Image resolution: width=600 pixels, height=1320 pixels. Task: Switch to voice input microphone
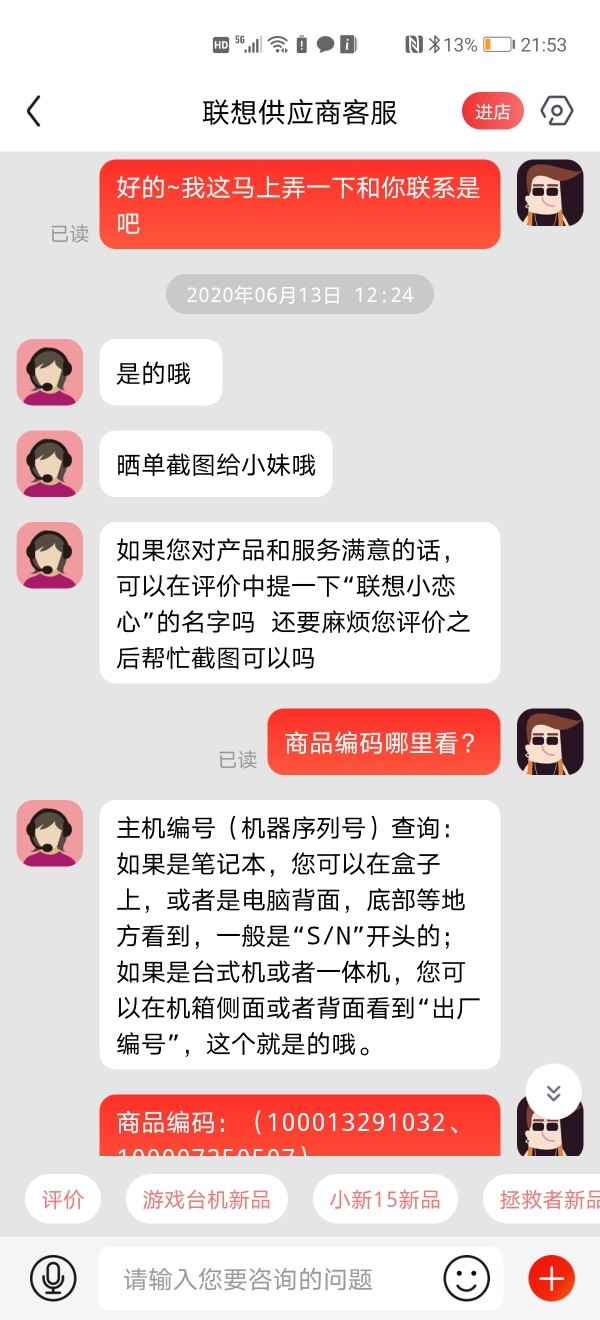(x=53, y=1278)
